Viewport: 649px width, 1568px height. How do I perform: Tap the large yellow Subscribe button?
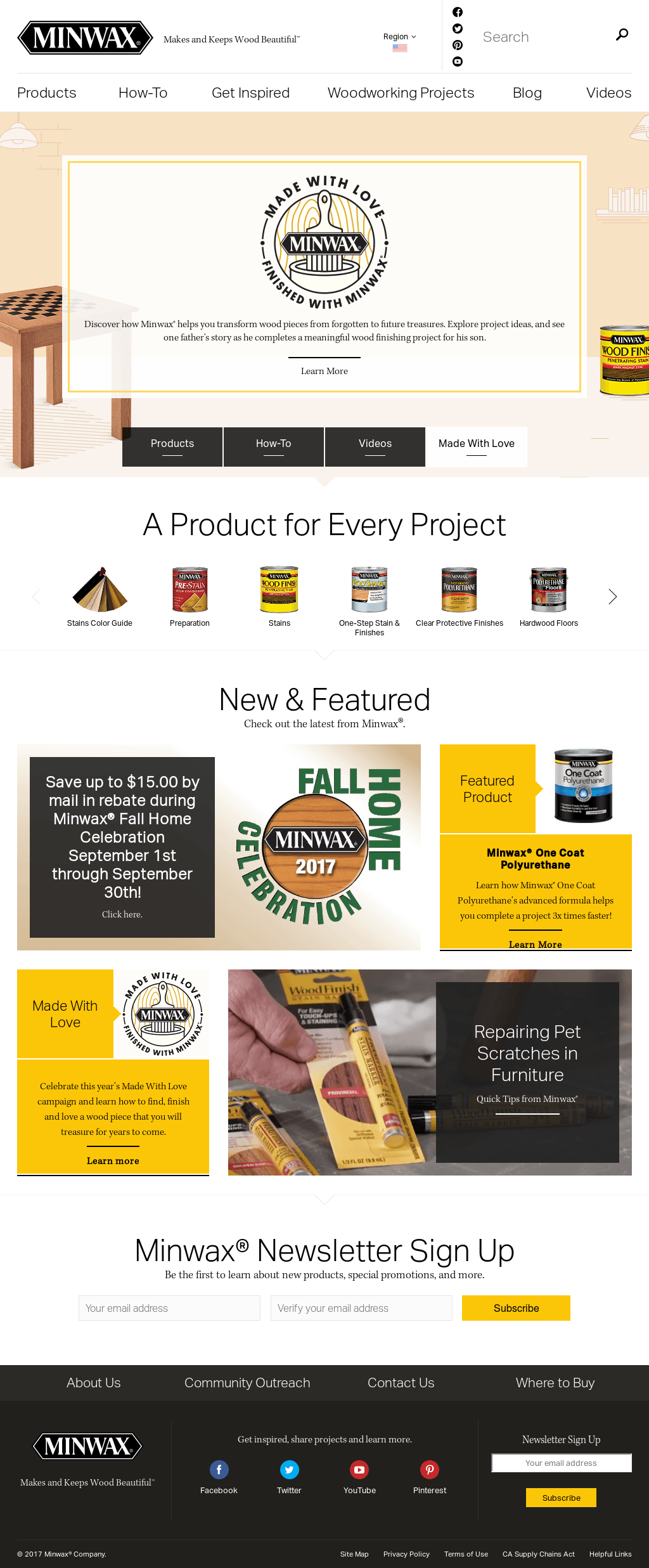tap(516, 1308)
